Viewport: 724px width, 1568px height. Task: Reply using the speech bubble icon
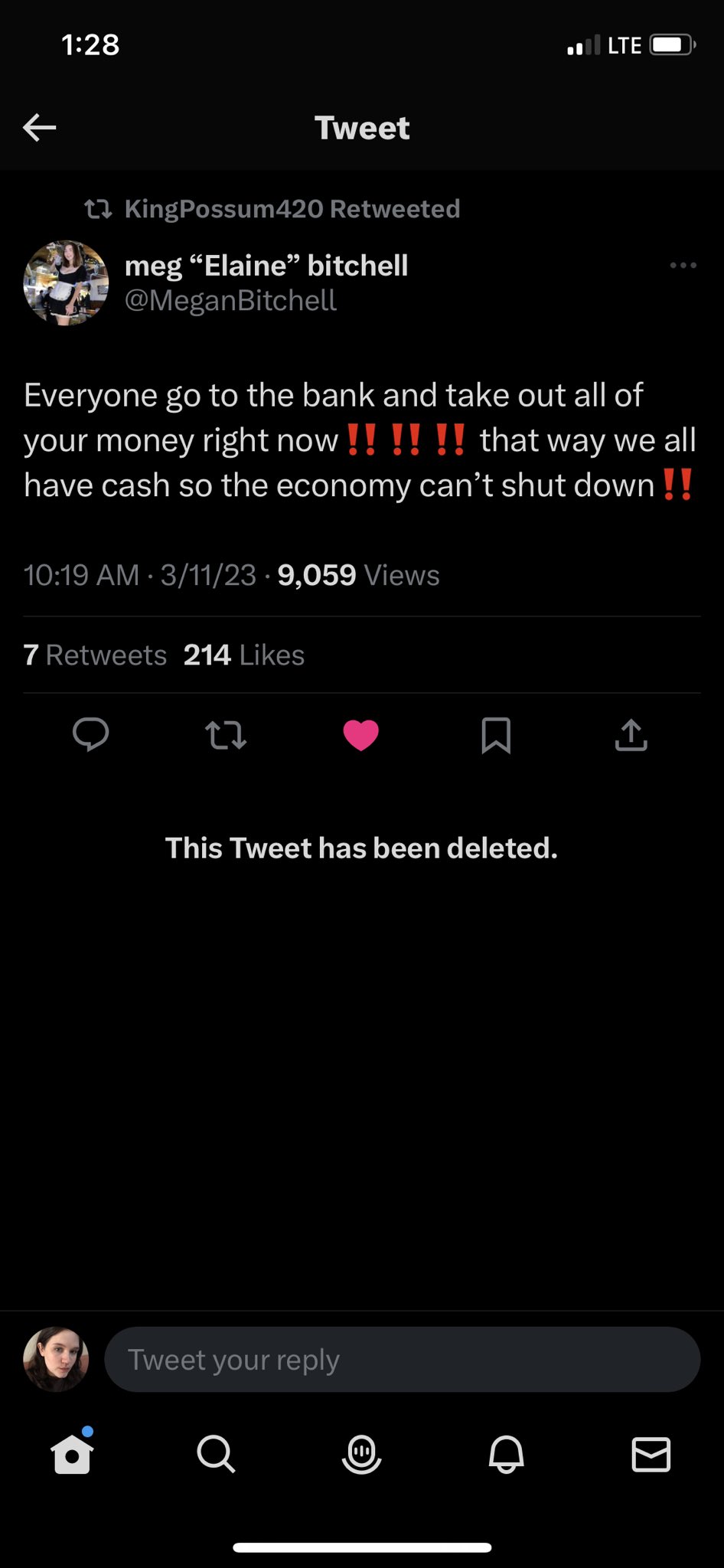91,735
